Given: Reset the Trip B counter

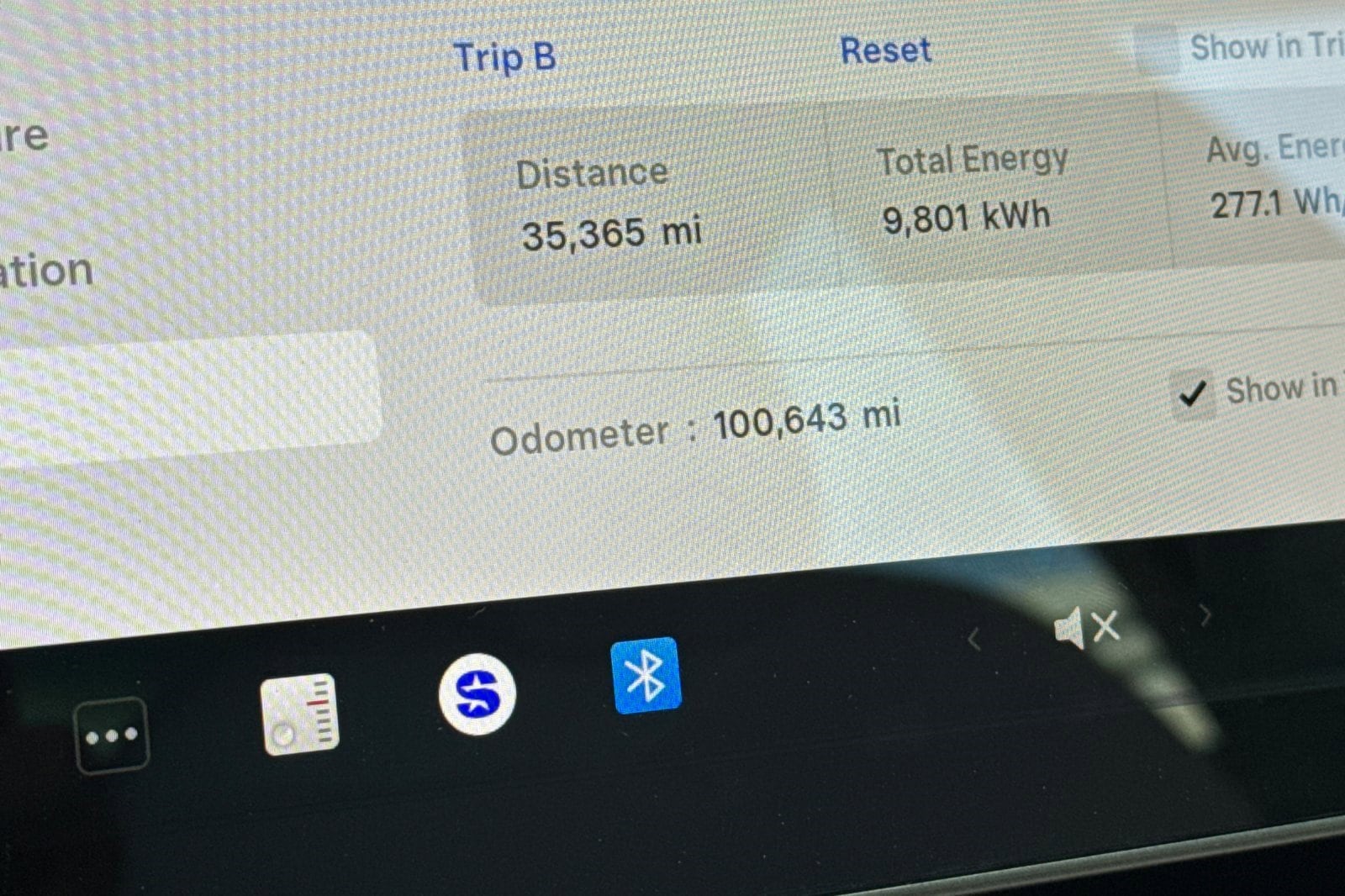Looking at the screenshot, I should point(885,50).
